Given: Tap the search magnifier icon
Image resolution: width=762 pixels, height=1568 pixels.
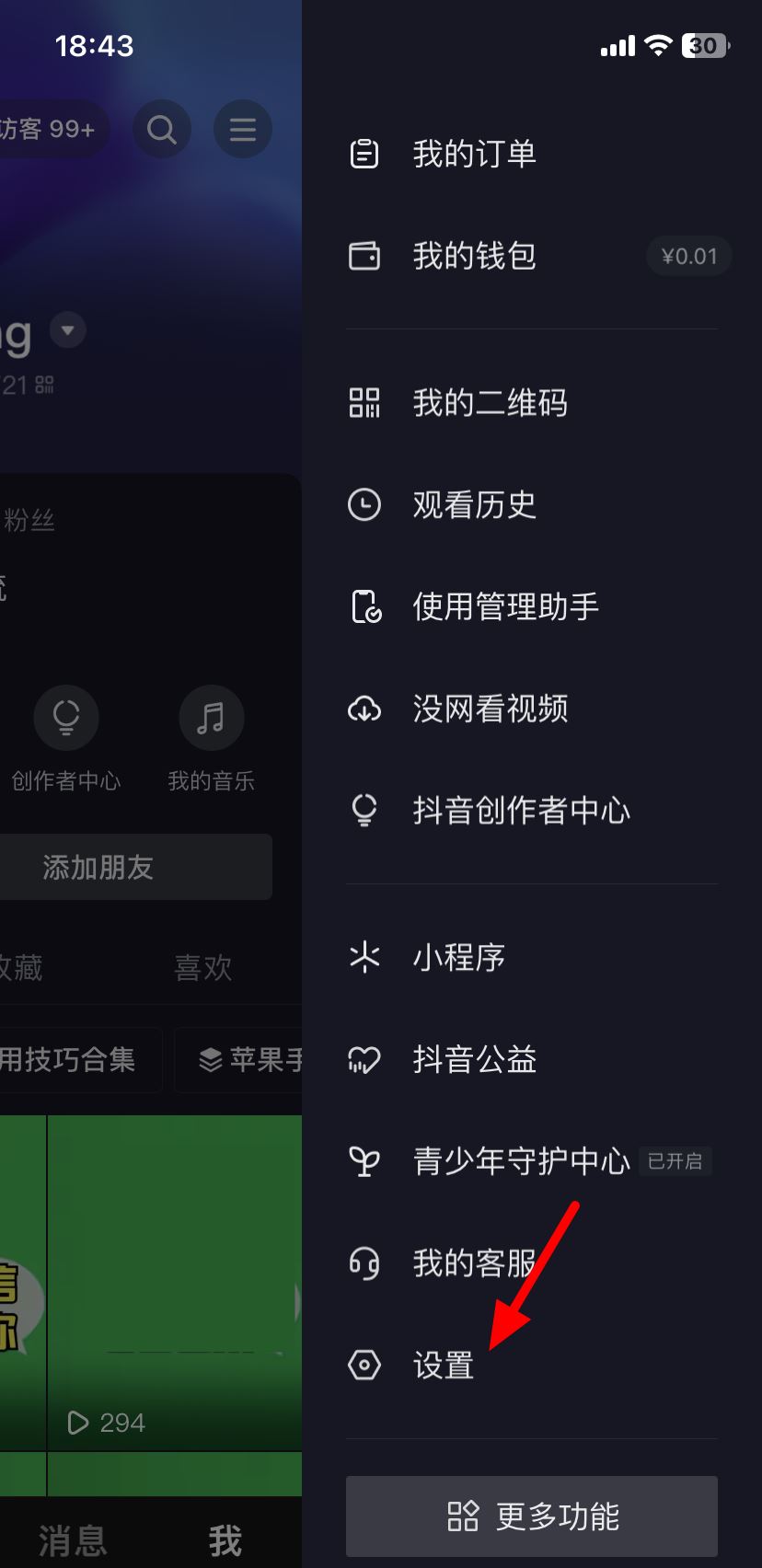Looking at the screenshot, I should coord(162,129).
